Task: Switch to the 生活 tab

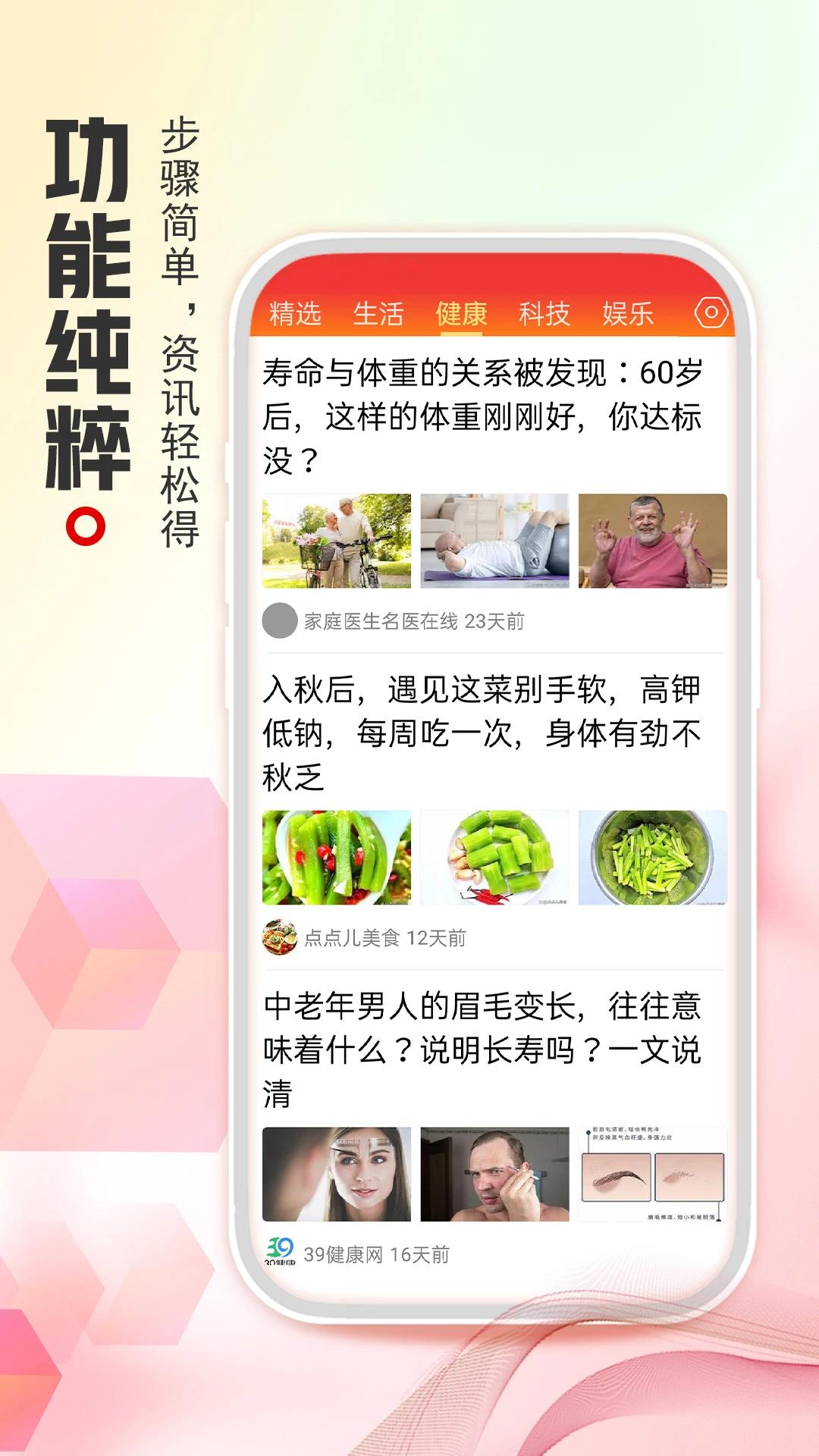Action: coord(379,313)
